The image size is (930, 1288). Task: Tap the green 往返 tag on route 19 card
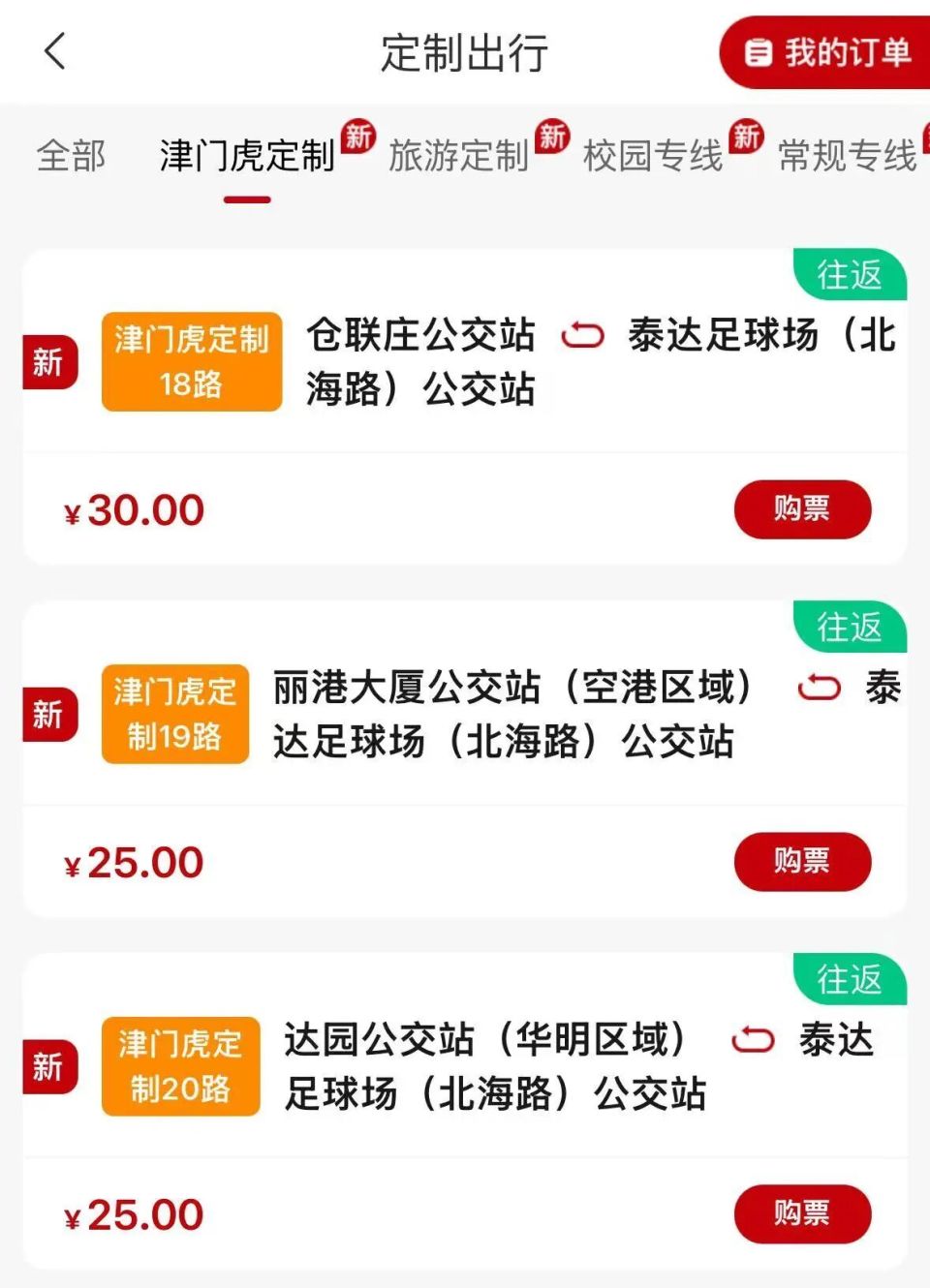[x=850, y=628]
